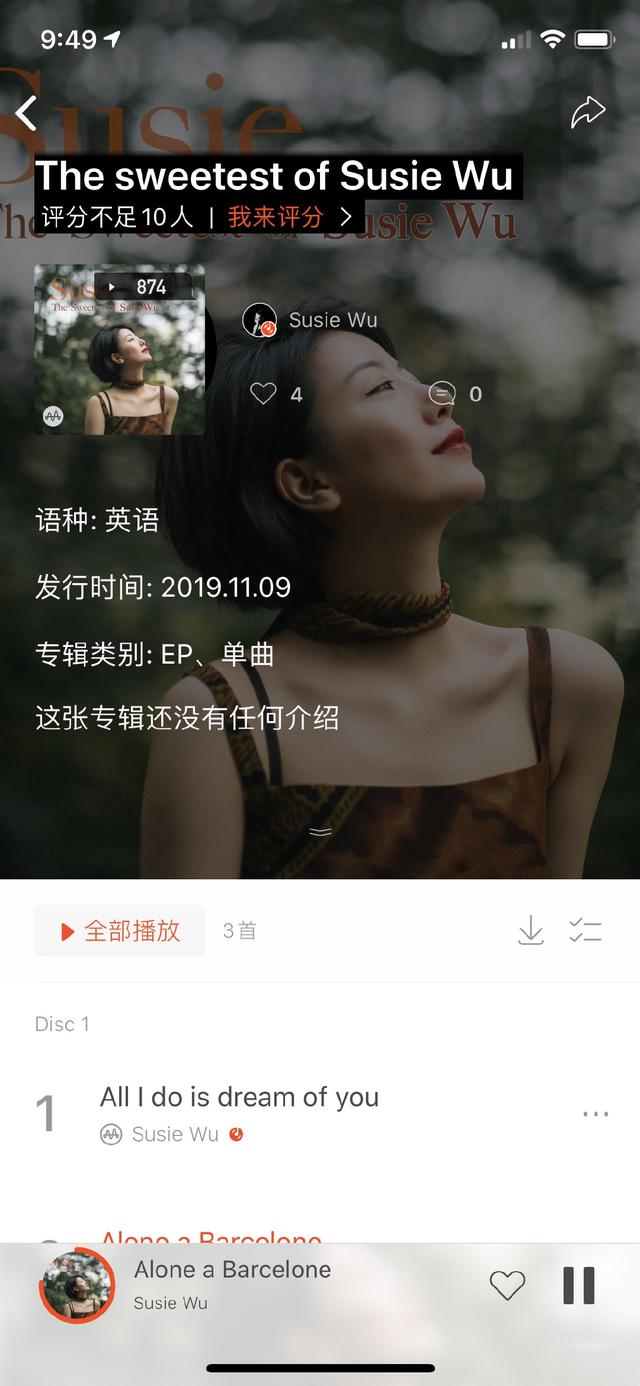Favorite the currently playing song Alone a Barcelone
640x1386 pixels.
tap(507, 1286)
